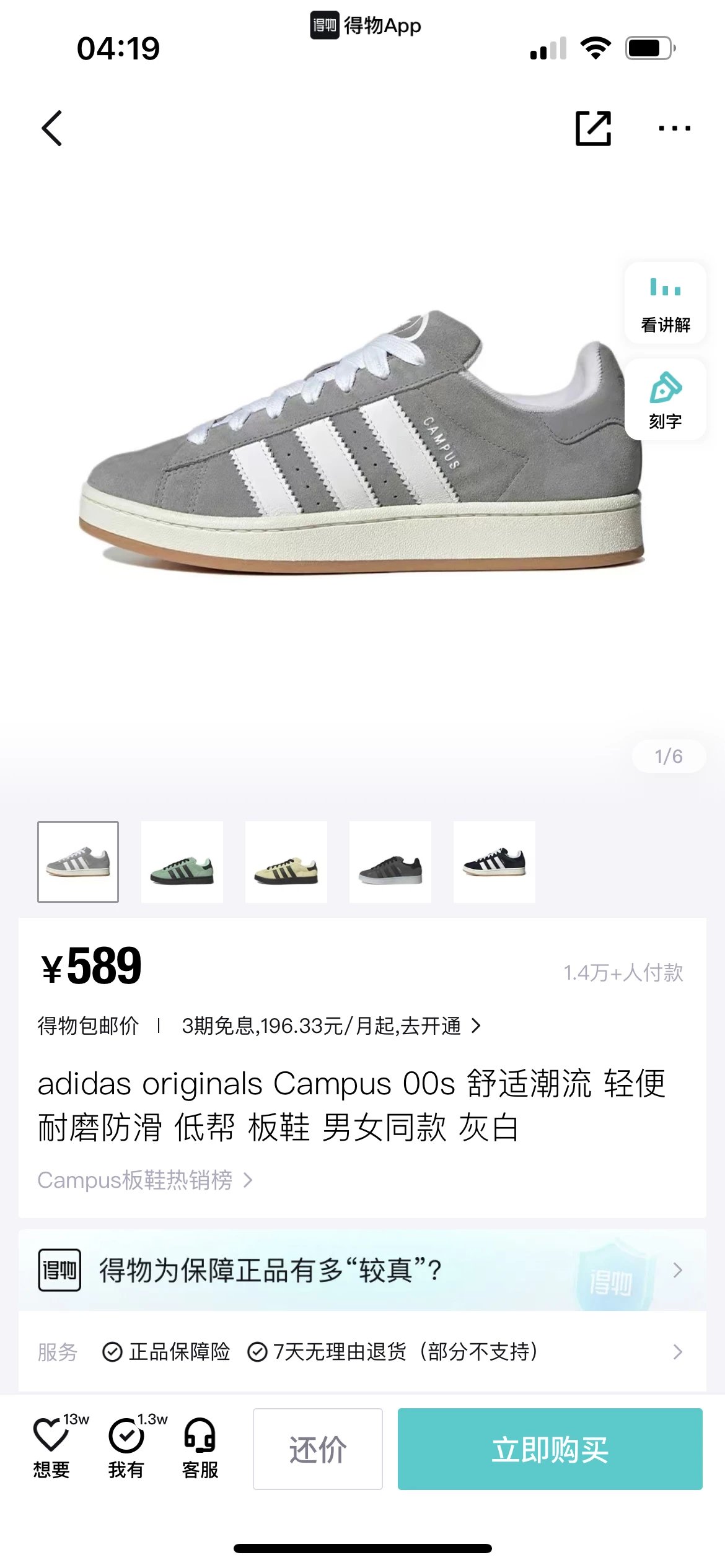Image resolution: width=725 pixels, height=1568 pixels.
Task: Select the yellow shoe color thumbnail
Action: point(286,862)
